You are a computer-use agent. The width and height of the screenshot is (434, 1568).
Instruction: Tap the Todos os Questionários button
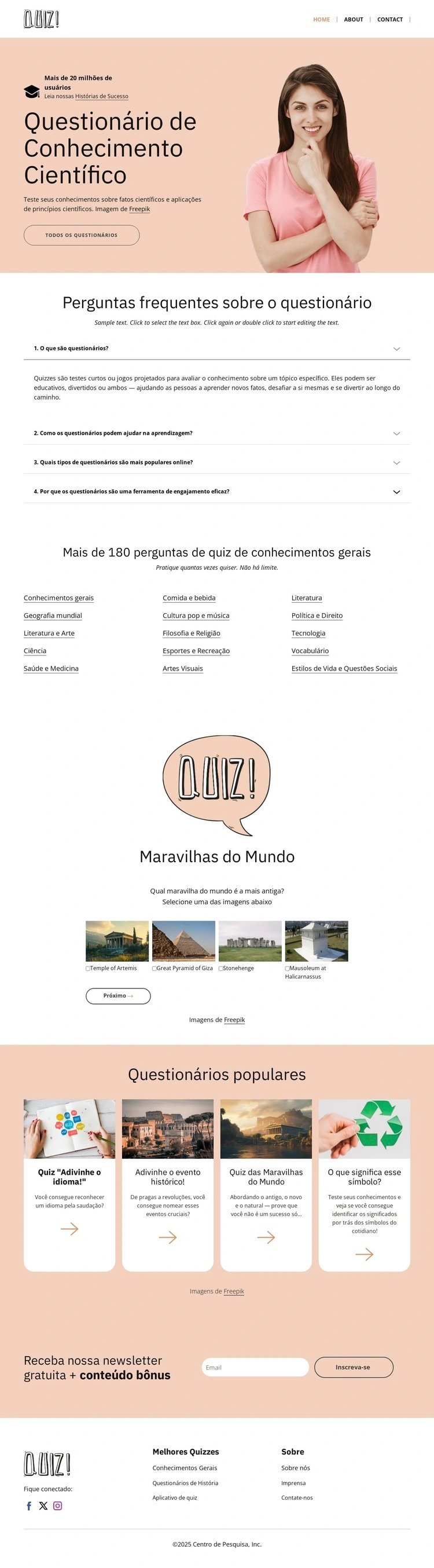tap(82, 235)
